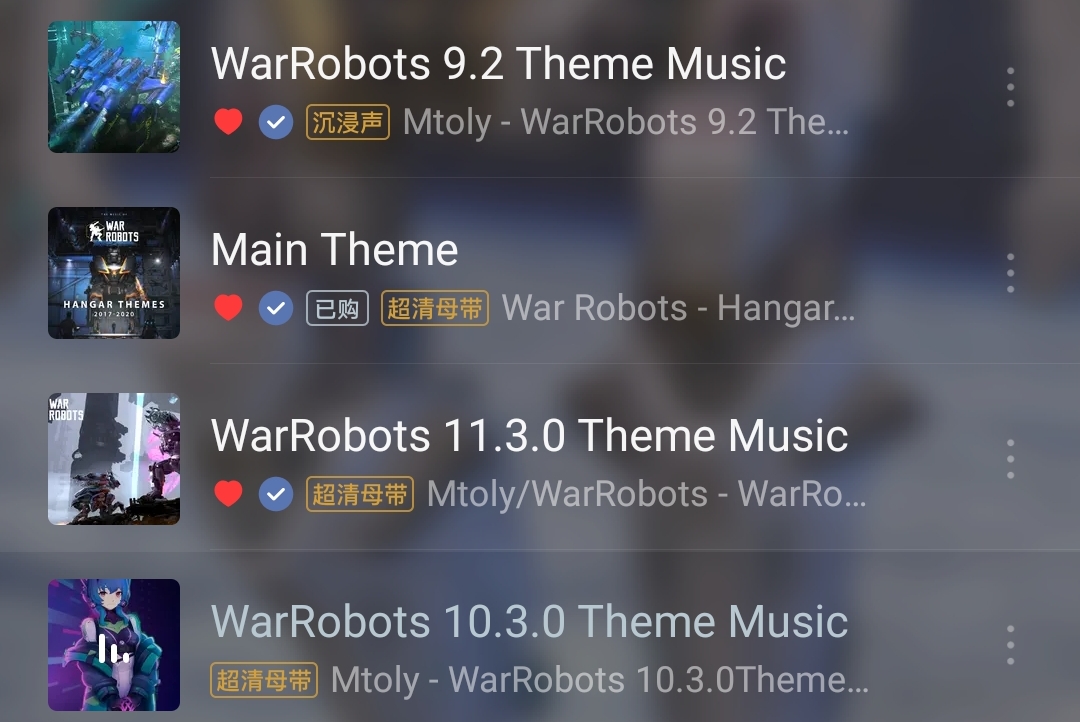Open more options for WarRobots 9.2 Theme Music
The image size is (1080, 722).
(x=1010, y=88)
